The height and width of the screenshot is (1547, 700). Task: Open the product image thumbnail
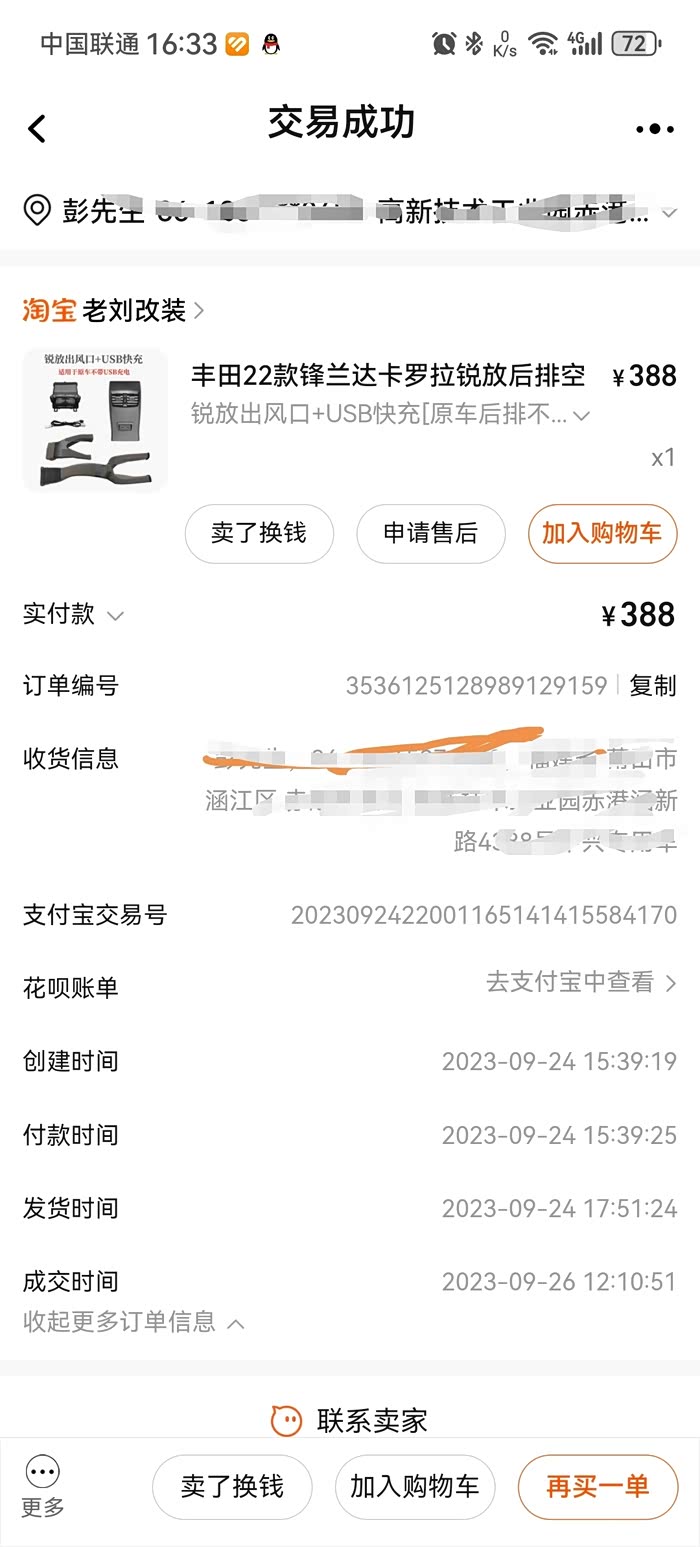point(95,419)
